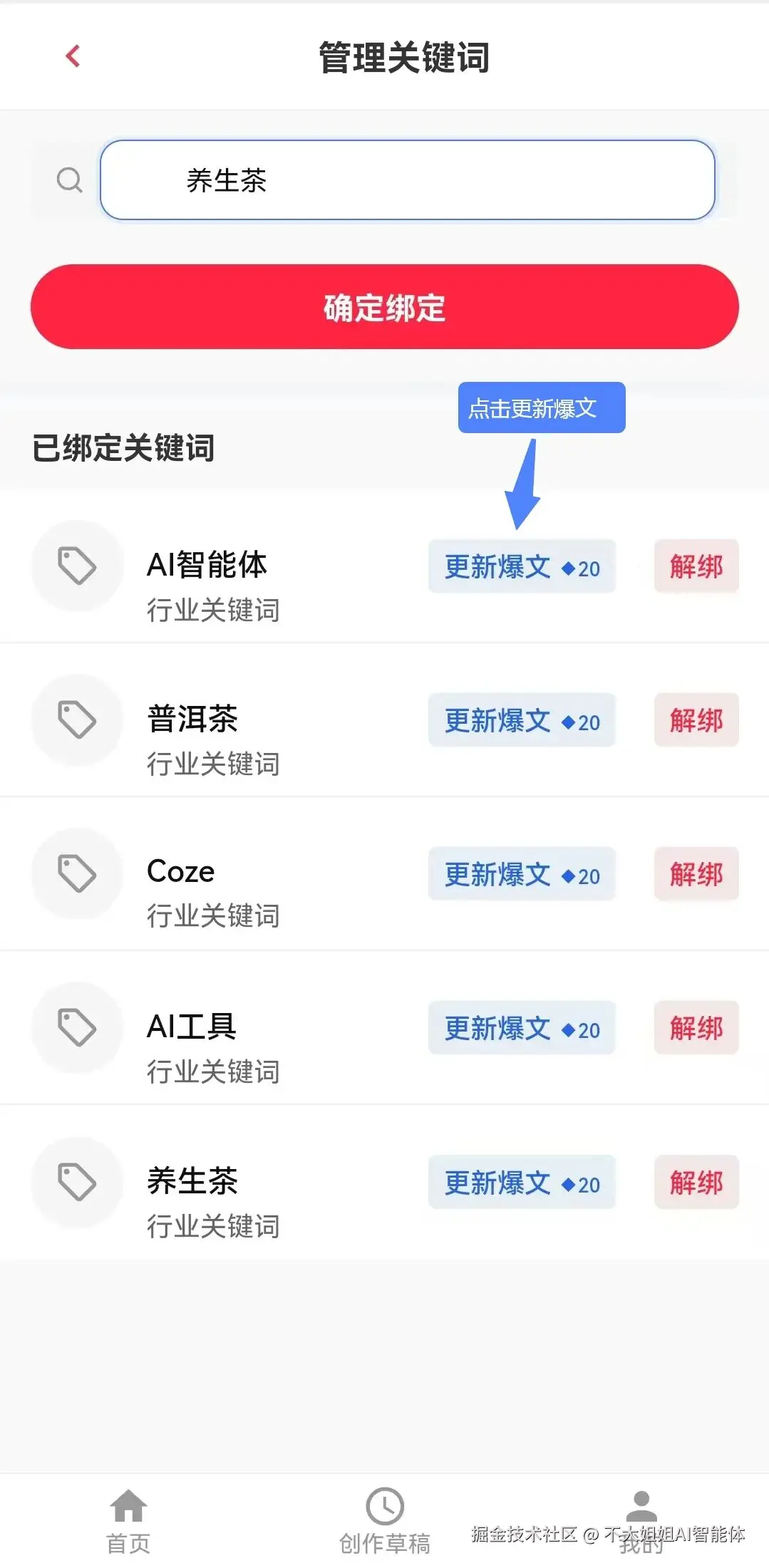Tap the 点击更新爆文 tooltip bubble
The image size is (769, 1568).
pos(540,407)
